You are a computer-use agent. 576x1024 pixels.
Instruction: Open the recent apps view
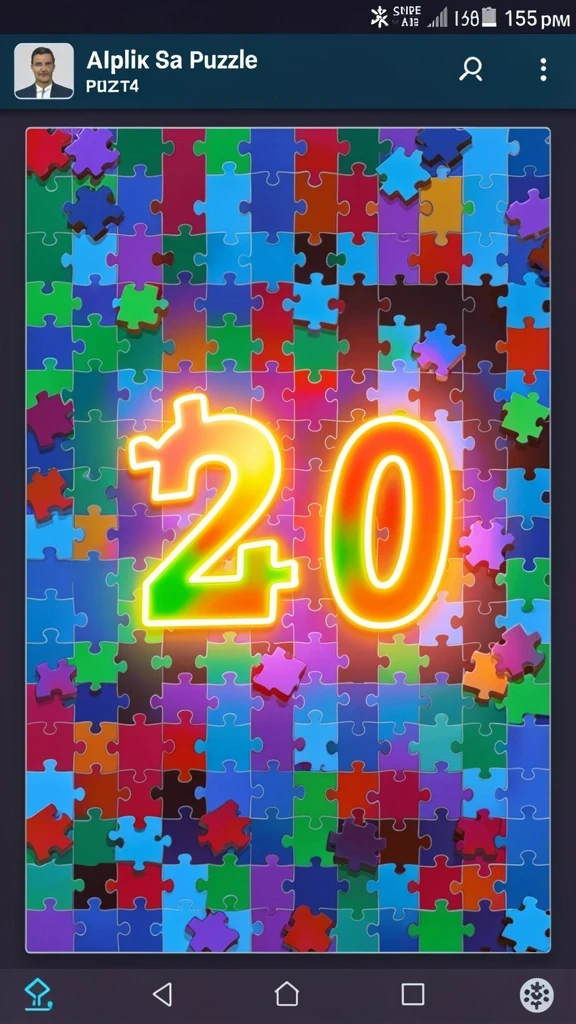click(413, 995)
